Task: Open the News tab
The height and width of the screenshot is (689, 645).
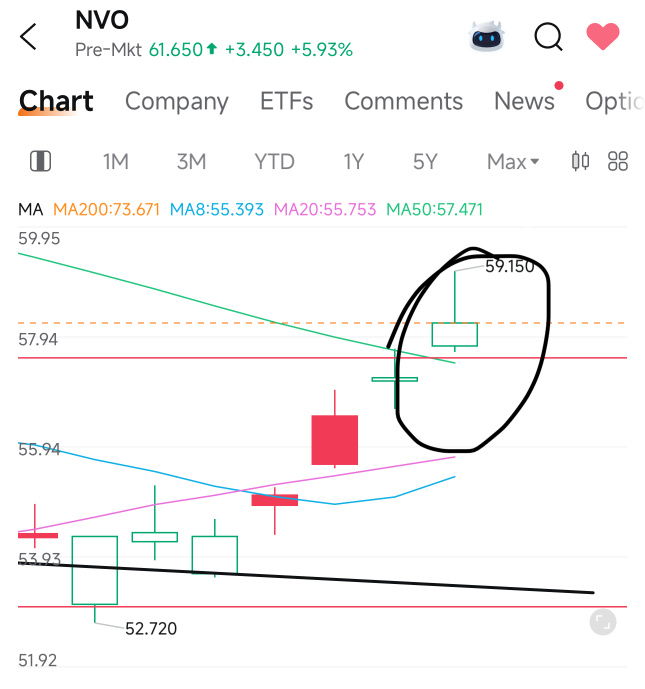Action: (524, 101)
